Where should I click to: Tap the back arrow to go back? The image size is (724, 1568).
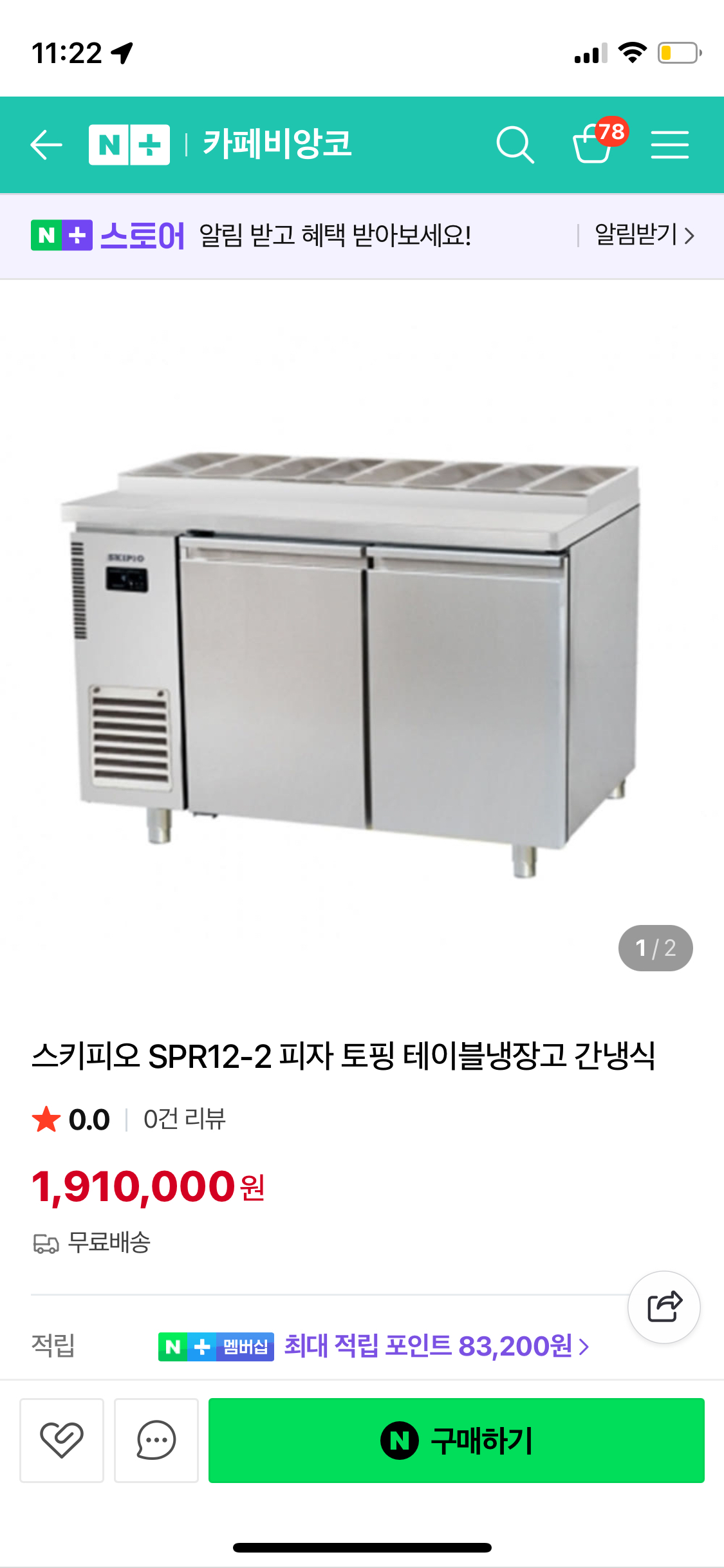46,144
